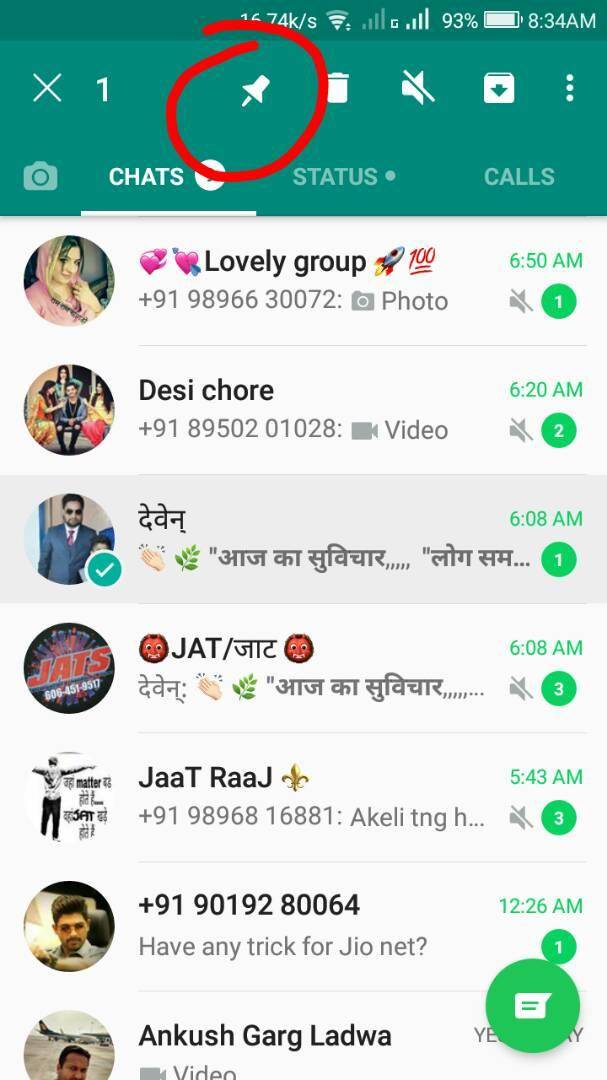Mute the selected chat
This screenshot has height=1080, width=607.
[418, 89]
